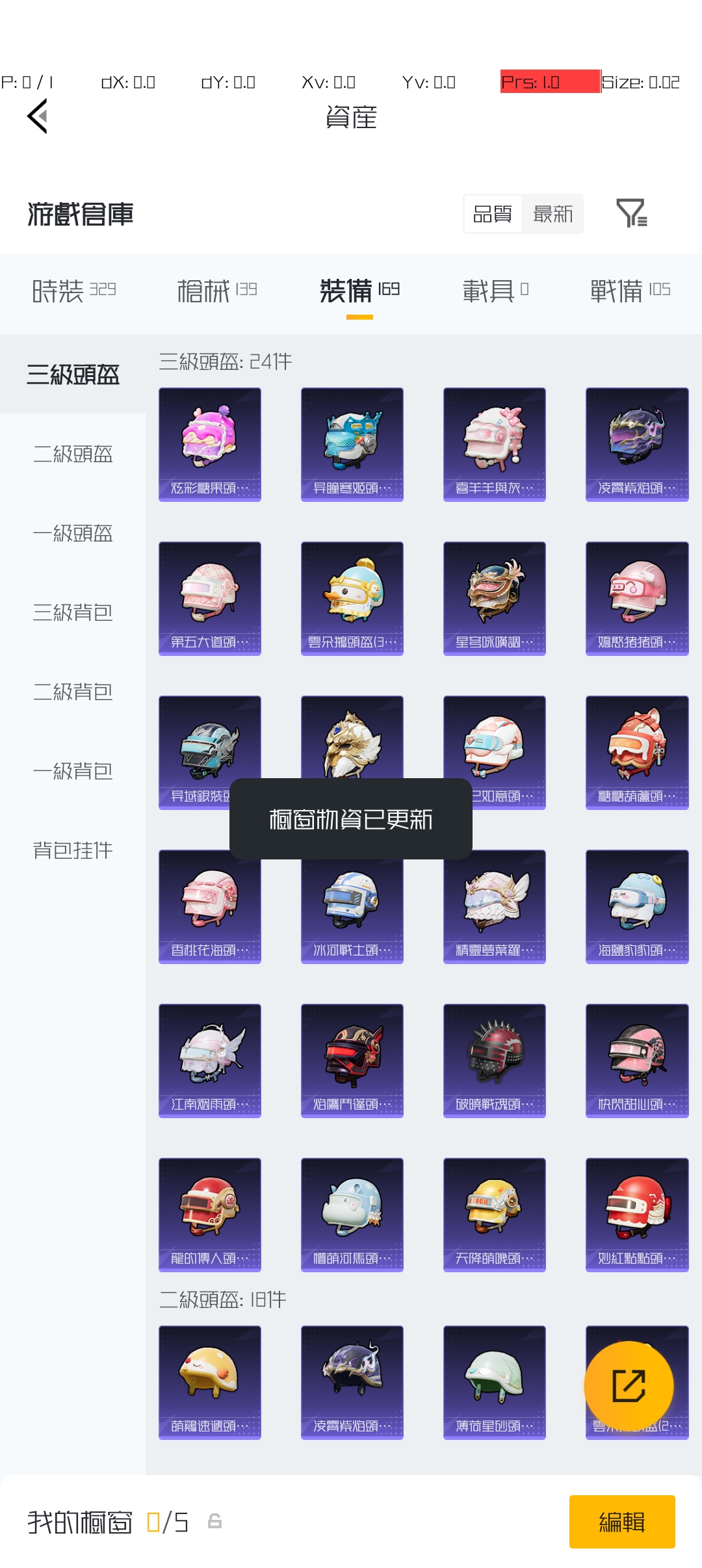Open the 炫彩糖果 helmet item
The width and height of the screenshot is (702, 1568).
(x=210, y=445)
